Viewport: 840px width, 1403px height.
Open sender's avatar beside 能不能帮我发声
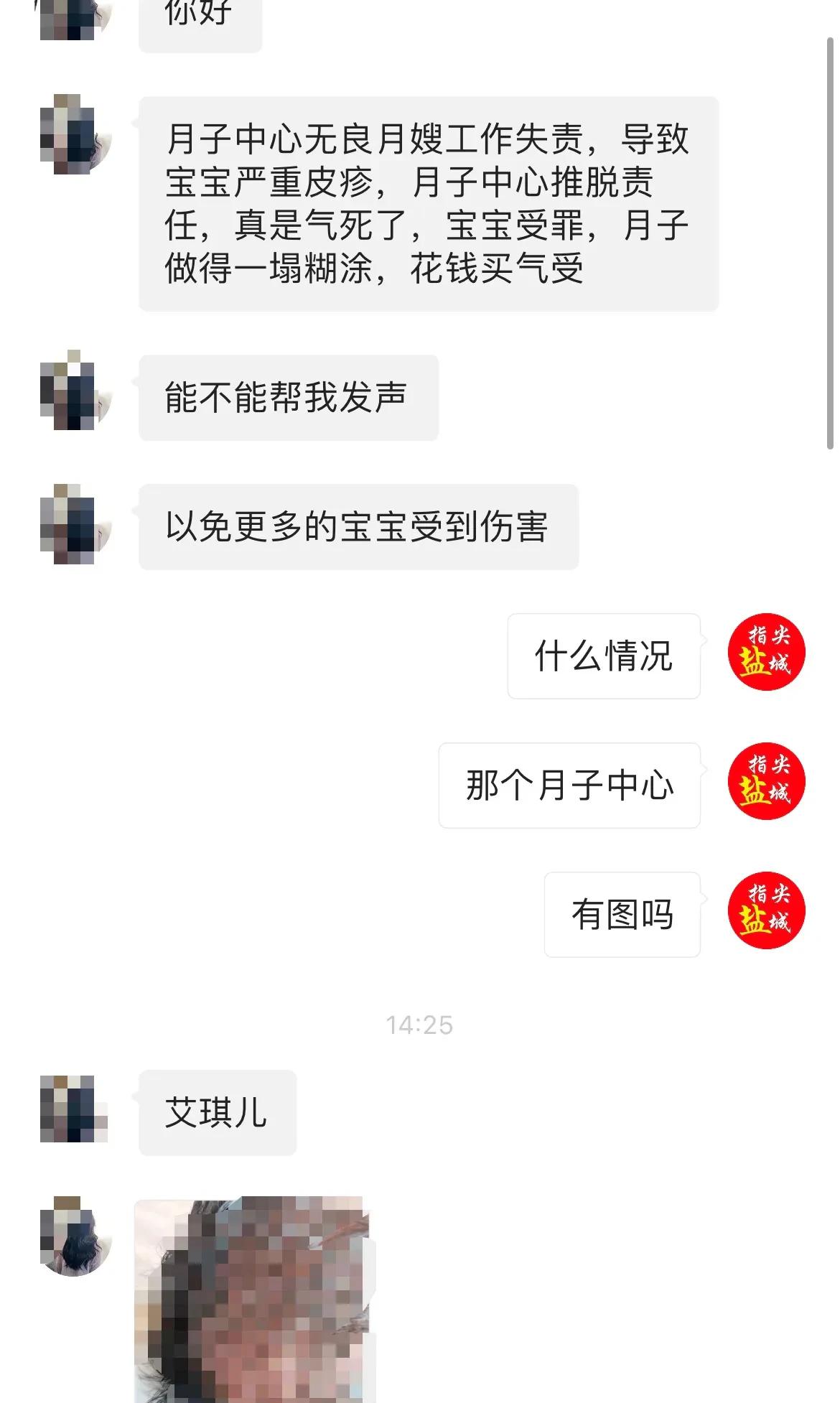75,392
